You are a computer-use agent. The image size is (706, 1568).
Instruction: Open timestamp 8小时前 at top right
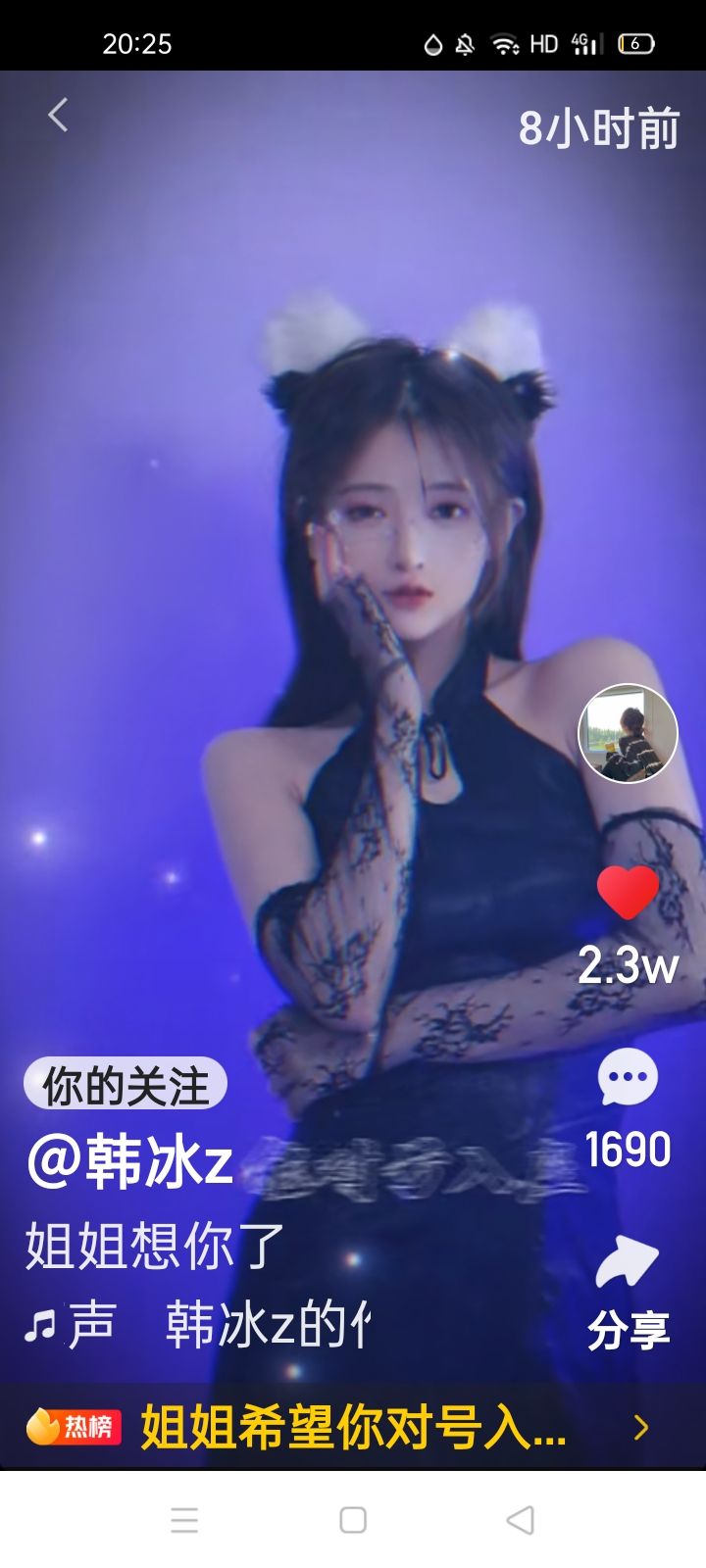click(x=598, y=128)
